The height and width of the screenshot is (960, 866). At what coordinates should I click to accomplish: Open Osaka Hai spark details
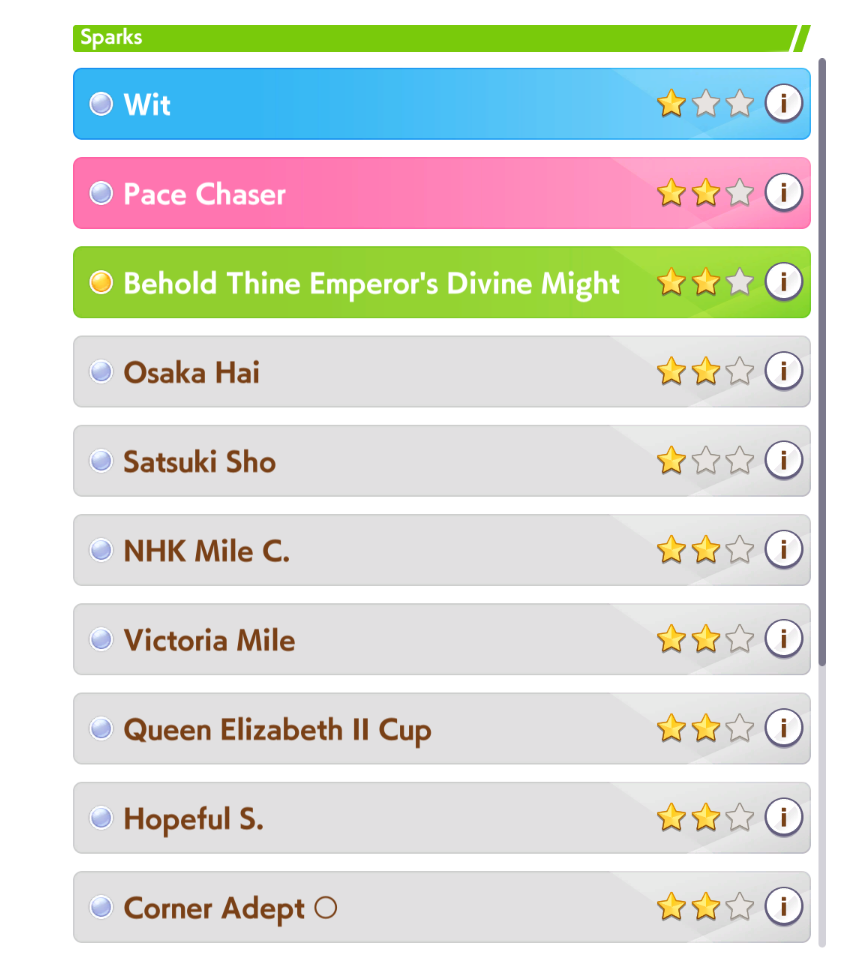click(784, 371)
